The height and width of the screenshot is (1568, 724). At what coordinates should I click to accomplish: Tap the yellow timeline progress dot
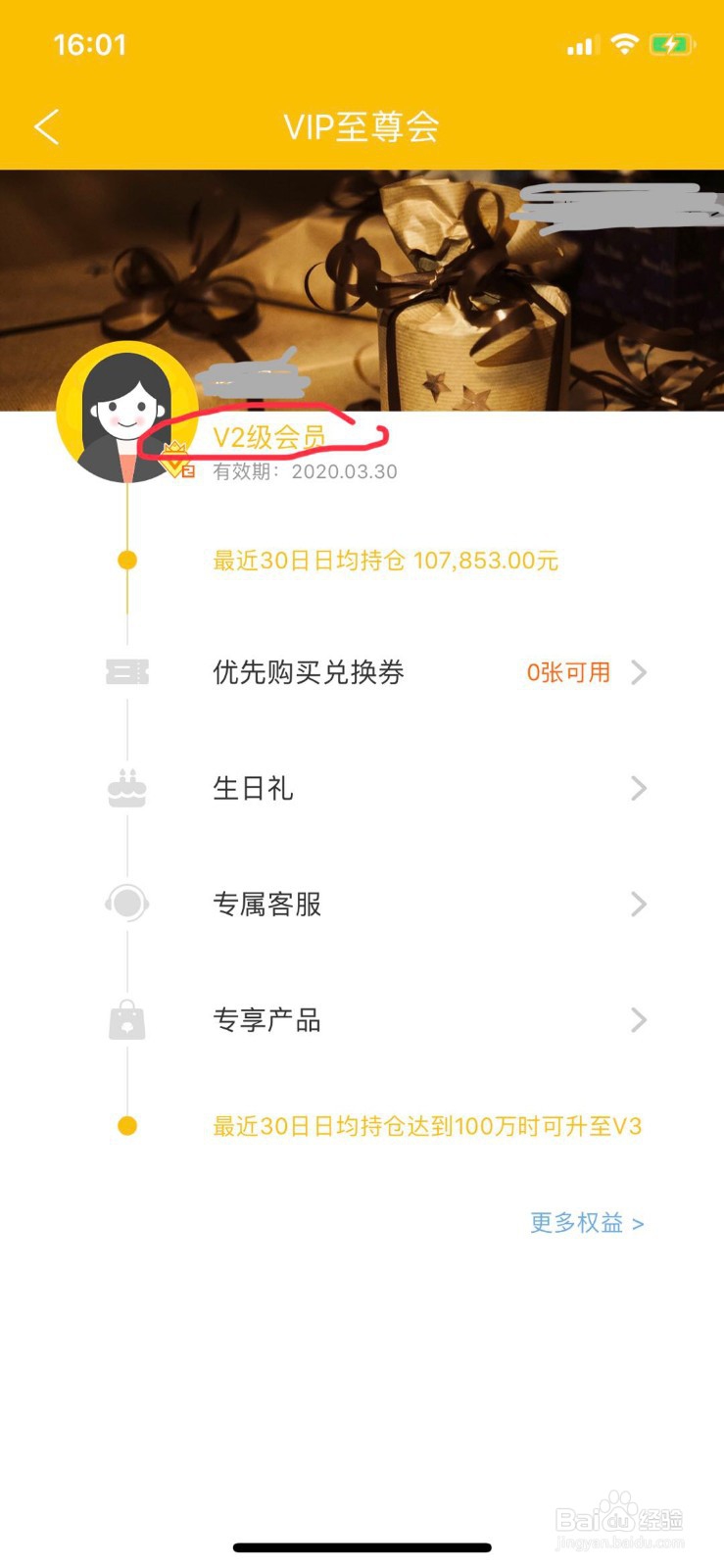[x=126, y=560]
